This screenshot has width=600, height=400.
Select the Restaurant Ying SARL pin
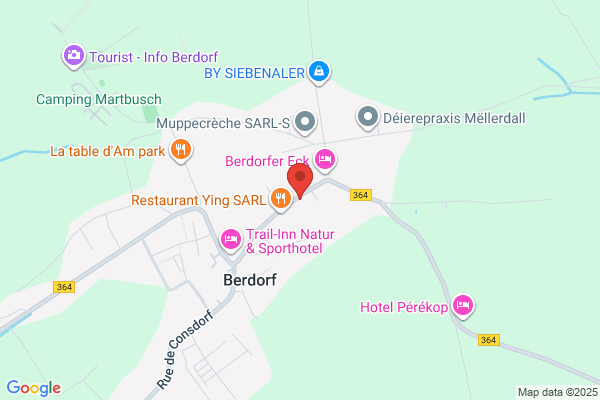coord(281,199)
